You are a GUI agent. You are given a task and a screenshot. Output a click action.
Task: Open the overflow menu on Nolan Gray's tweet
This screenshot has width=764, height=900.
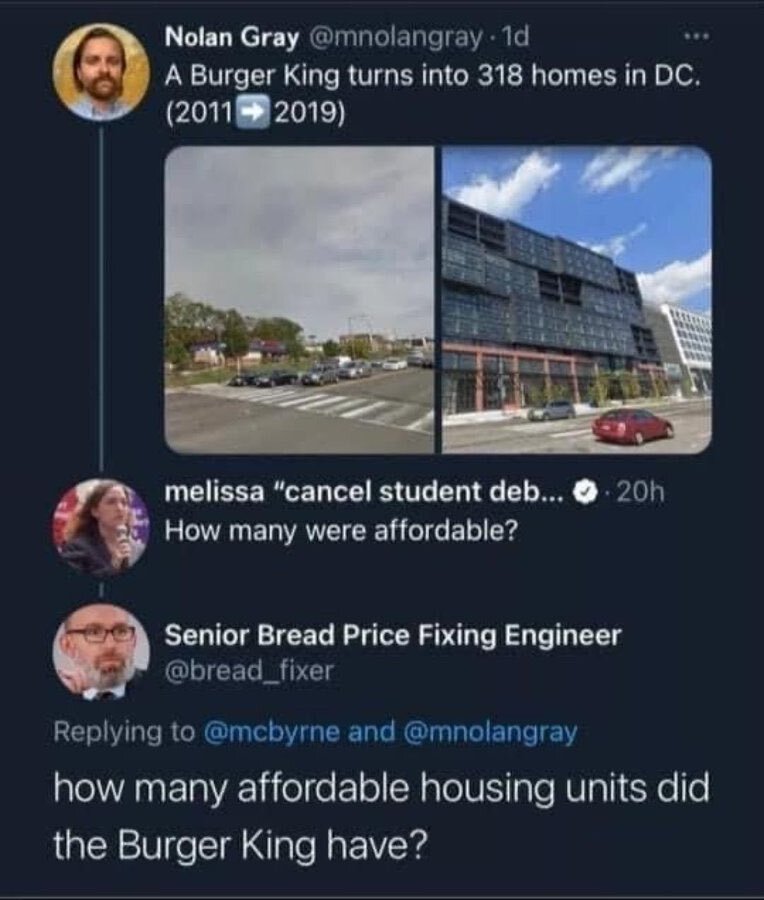693,39
